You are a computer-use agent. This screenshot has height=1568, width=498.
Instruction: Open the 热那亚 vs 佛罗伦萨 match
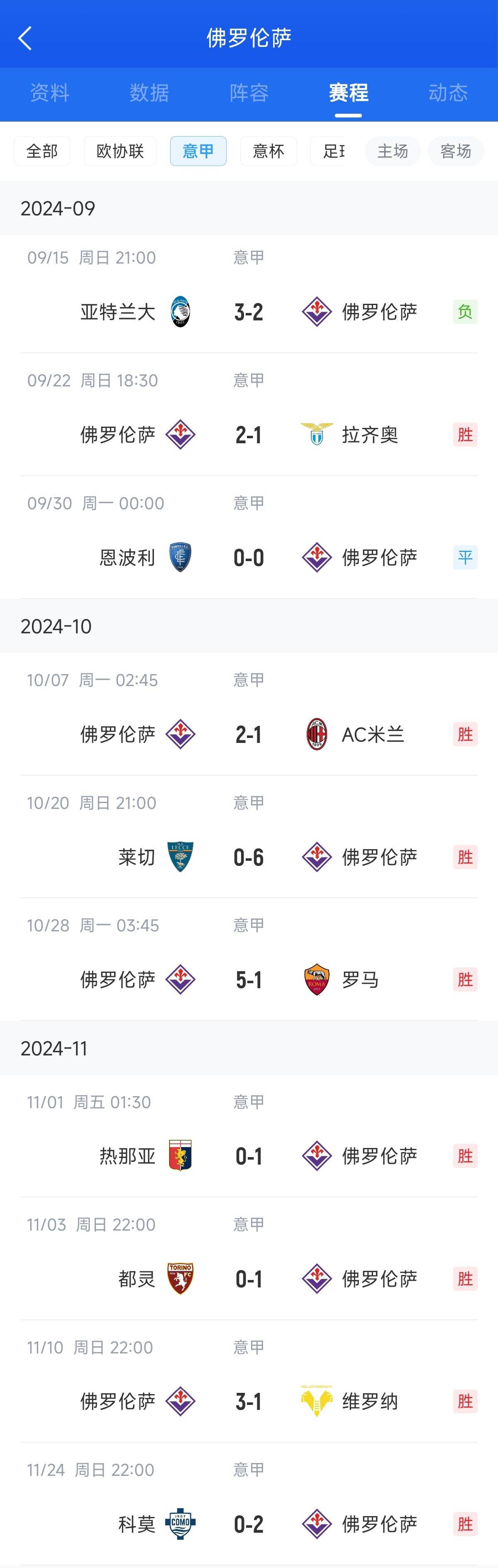coord(249,1156)
